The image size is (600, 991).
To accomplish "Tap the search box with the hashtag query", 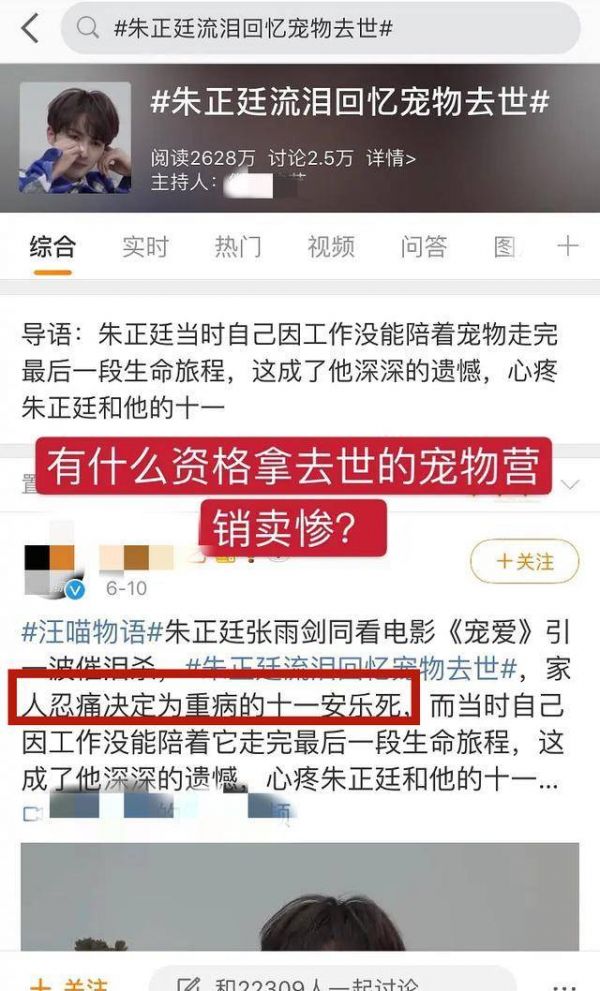I will click(x=320, y=29).
